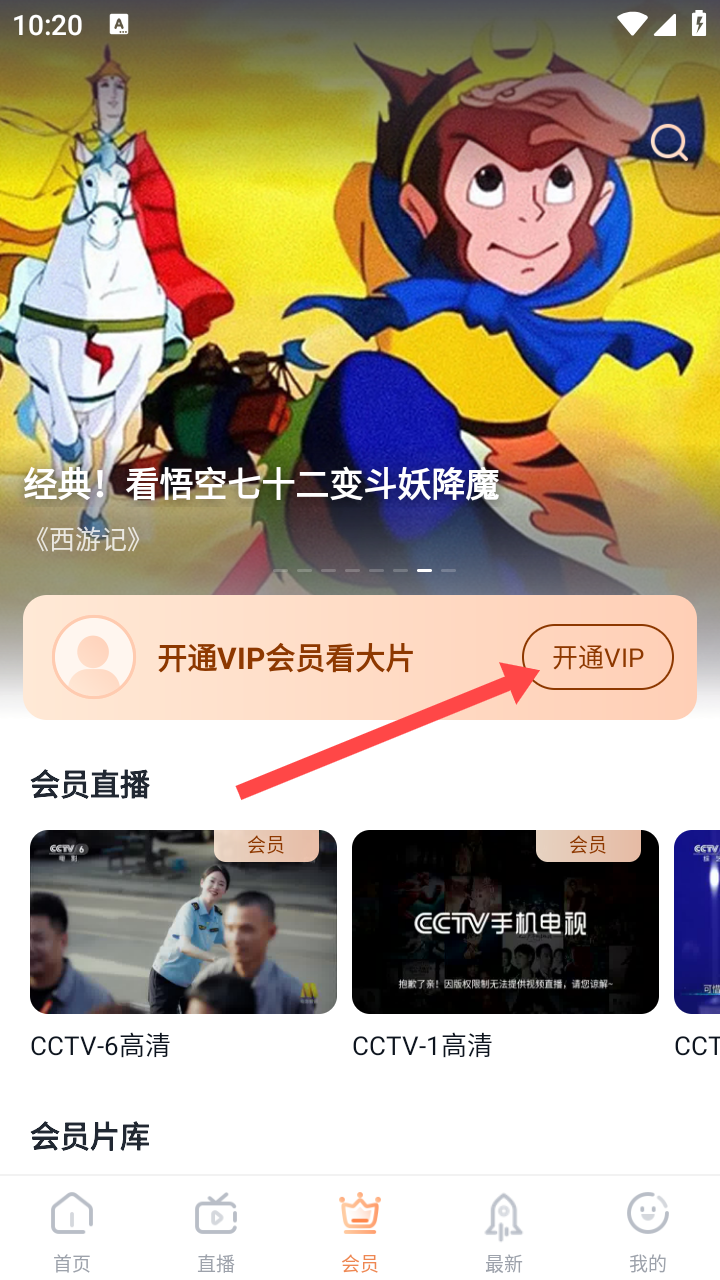Tap the profile avatar in VIP card
Image resolution: width=720 pixels, height=1280 pixels.
94,657
